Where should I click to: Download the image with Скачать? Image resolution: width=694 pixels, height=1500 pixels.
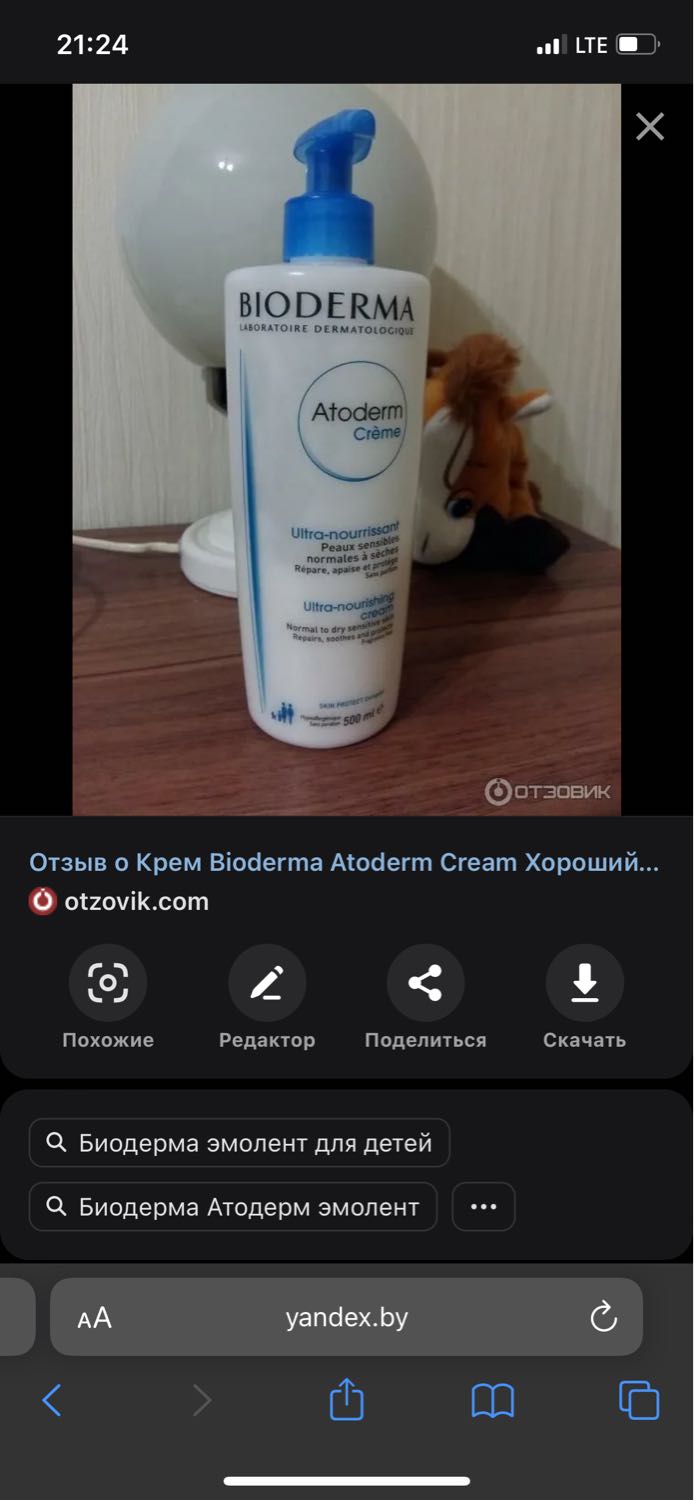[584, 997]
